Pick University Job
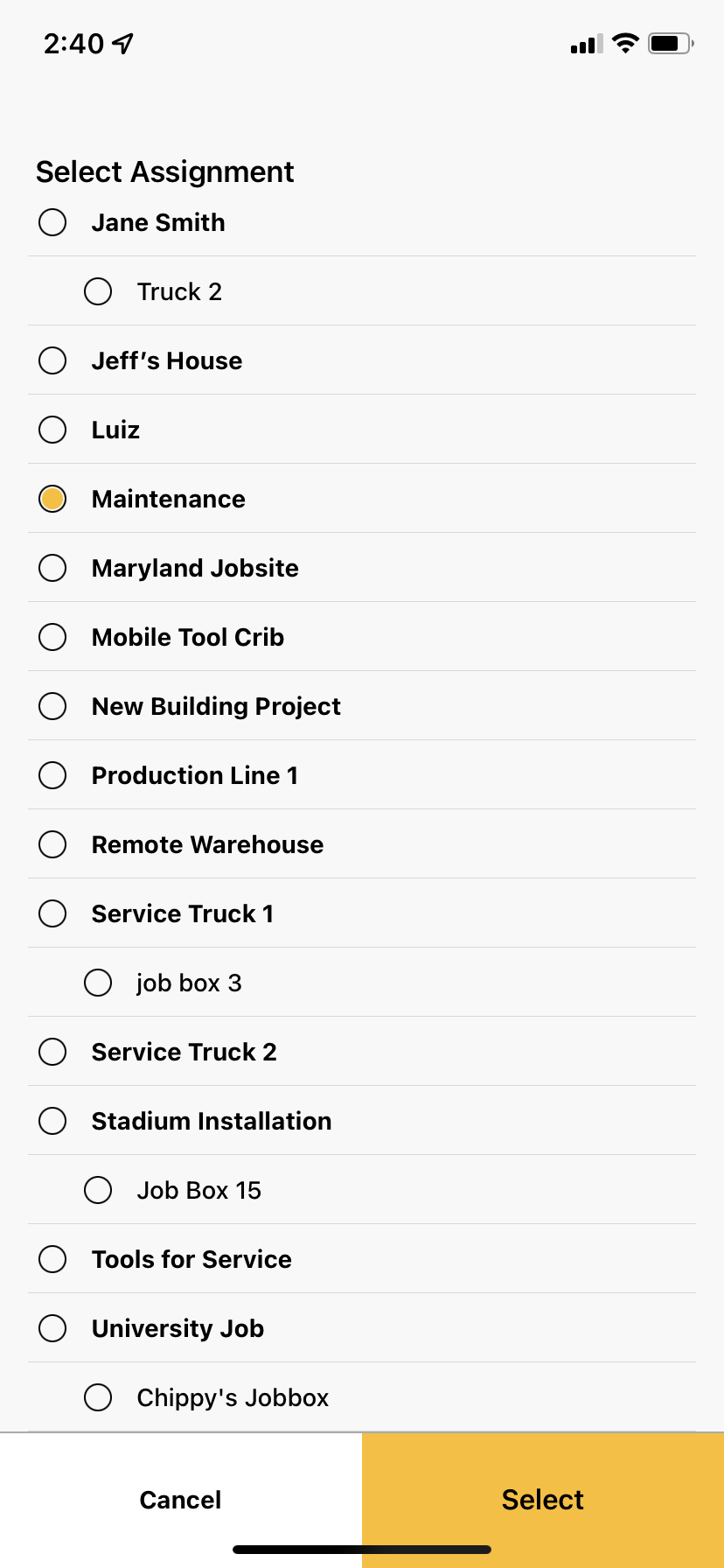Viewport: 724px width, 1568px height. tap(362, 1328)
